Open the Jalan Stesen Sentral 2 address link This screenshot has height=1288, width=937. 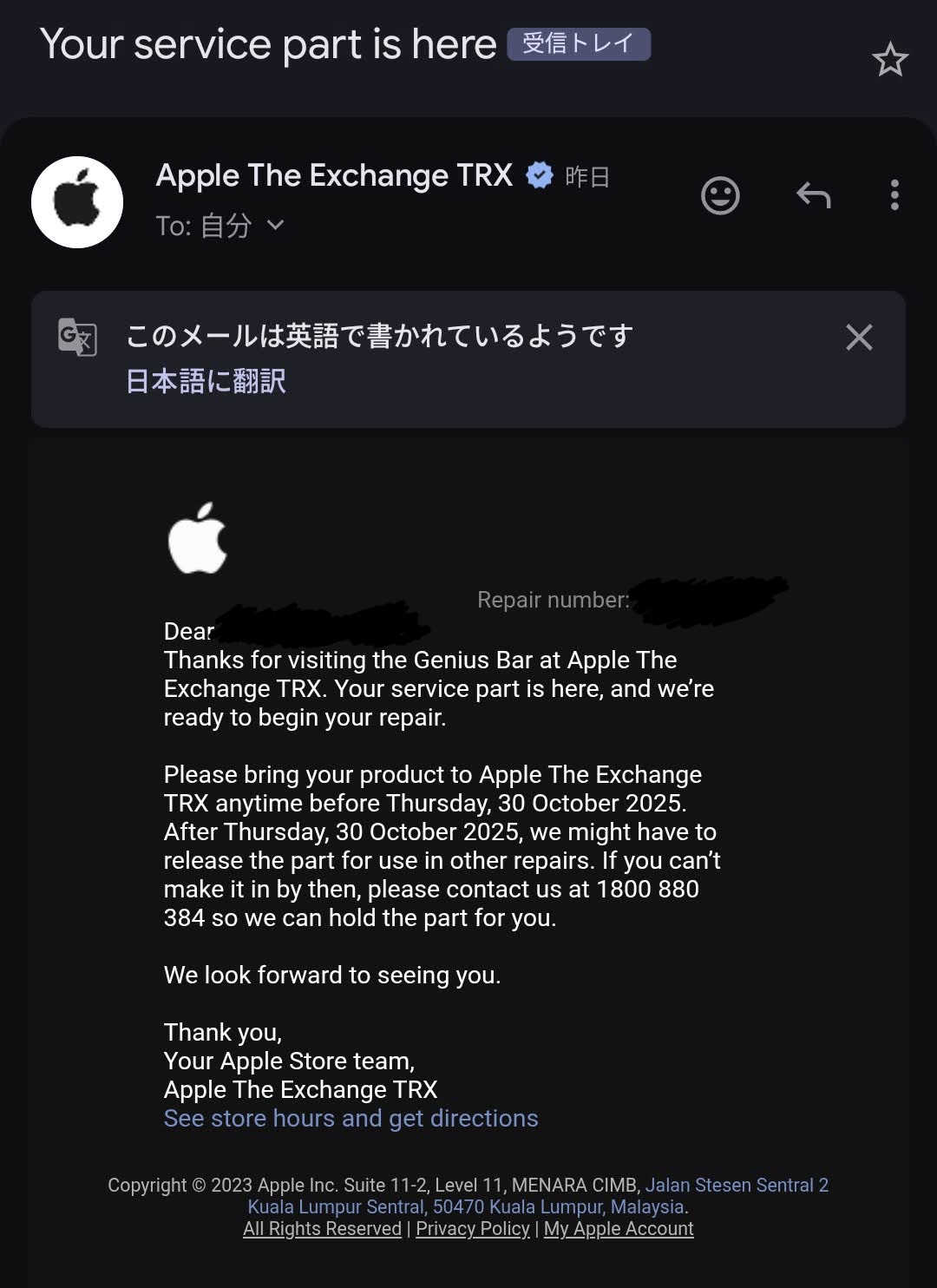(736, 1185)
